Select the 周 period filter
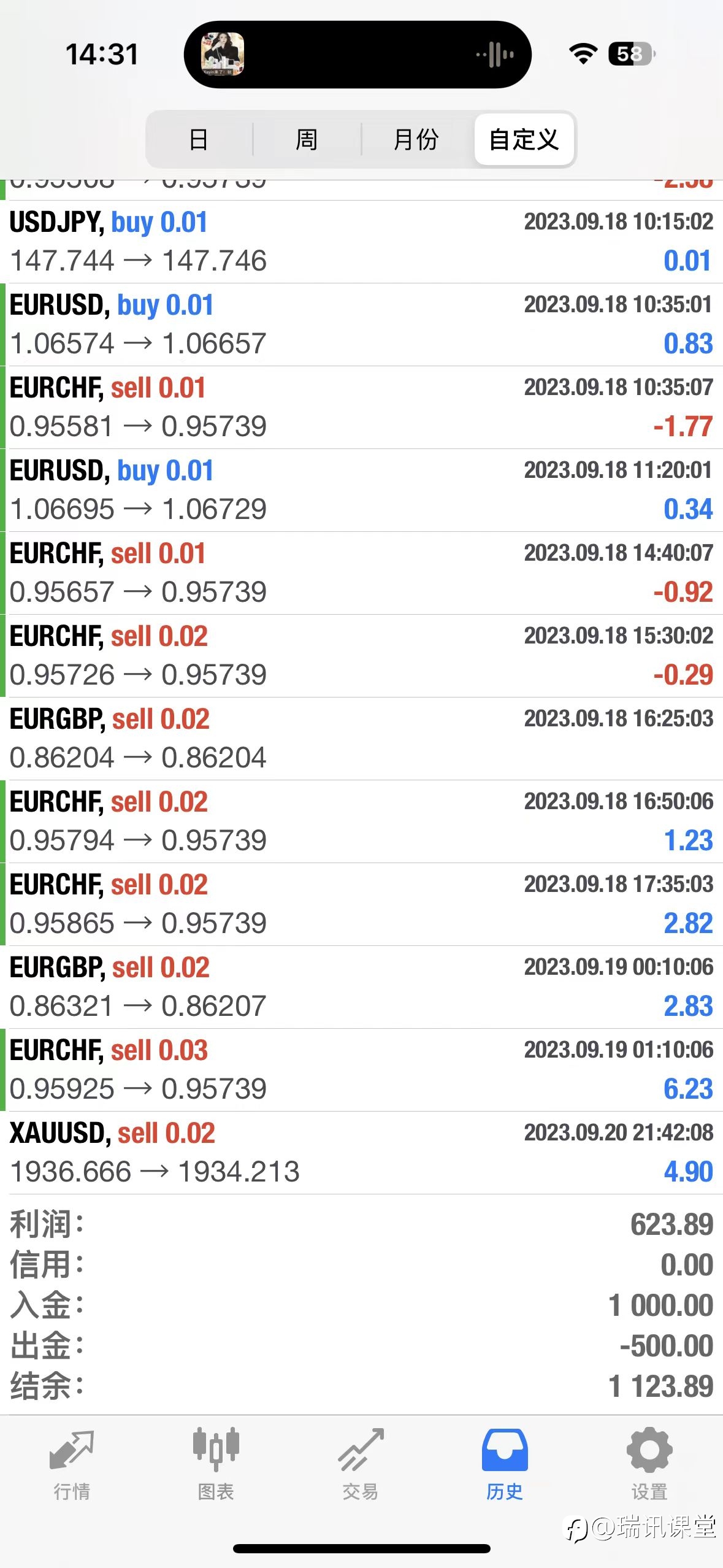Screen dimensions: 723x1568 point(307,139)
